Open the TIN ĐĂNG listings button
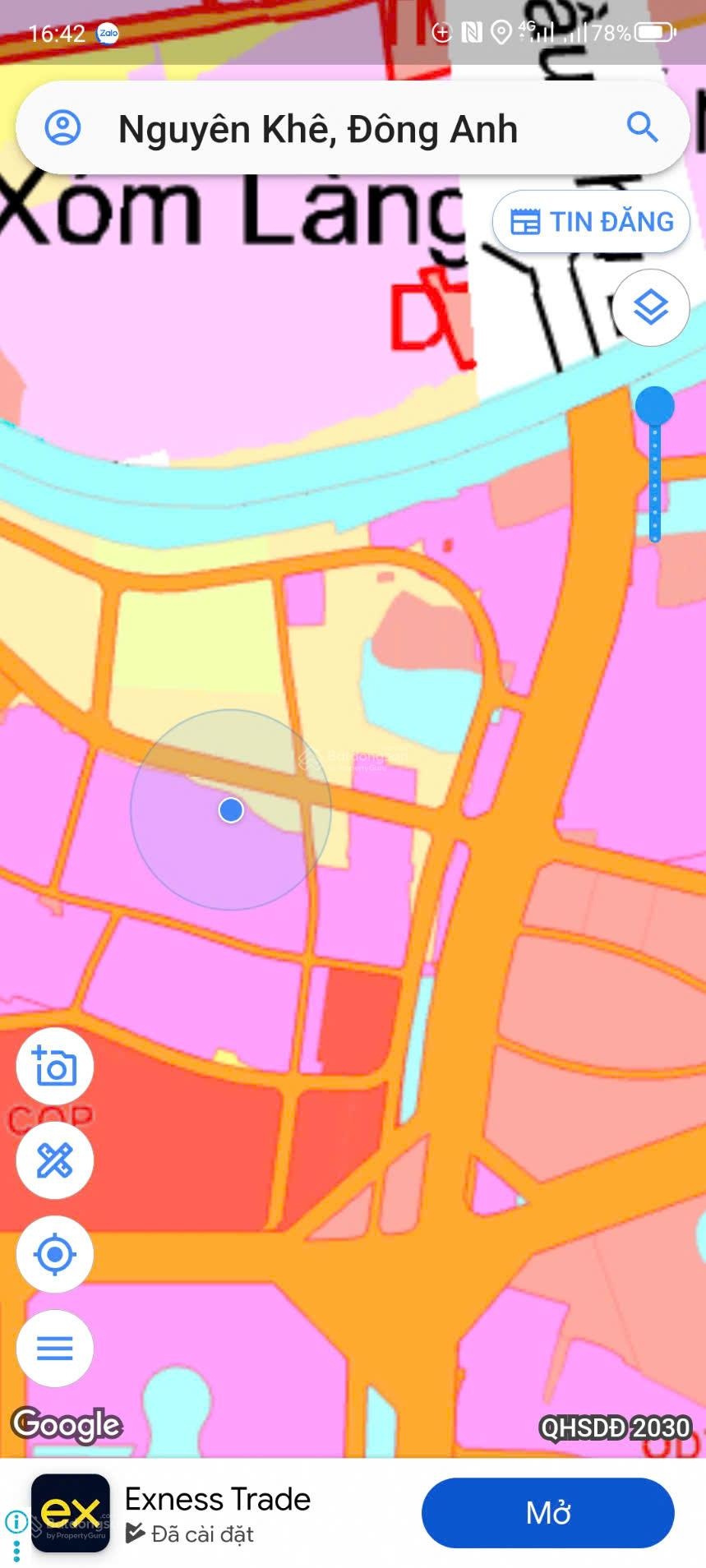 click(590, 222)
